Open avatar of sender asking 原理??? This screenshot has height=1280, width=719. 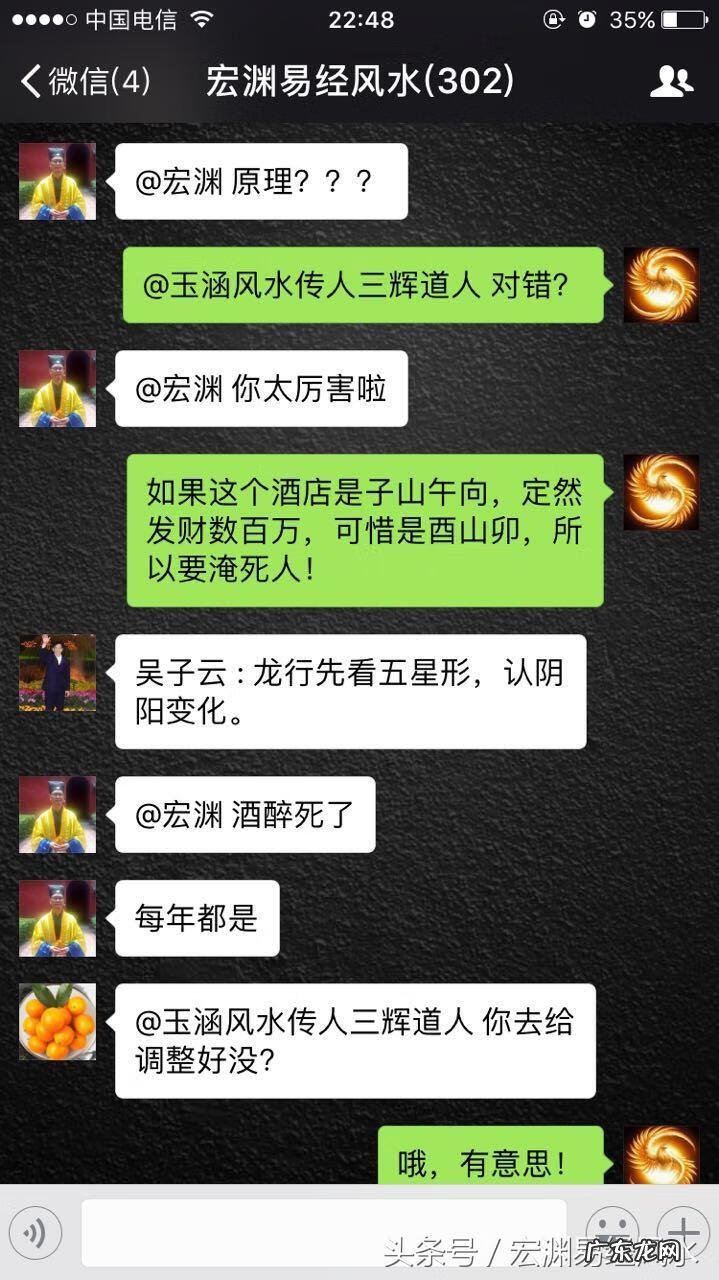[58, 181]
